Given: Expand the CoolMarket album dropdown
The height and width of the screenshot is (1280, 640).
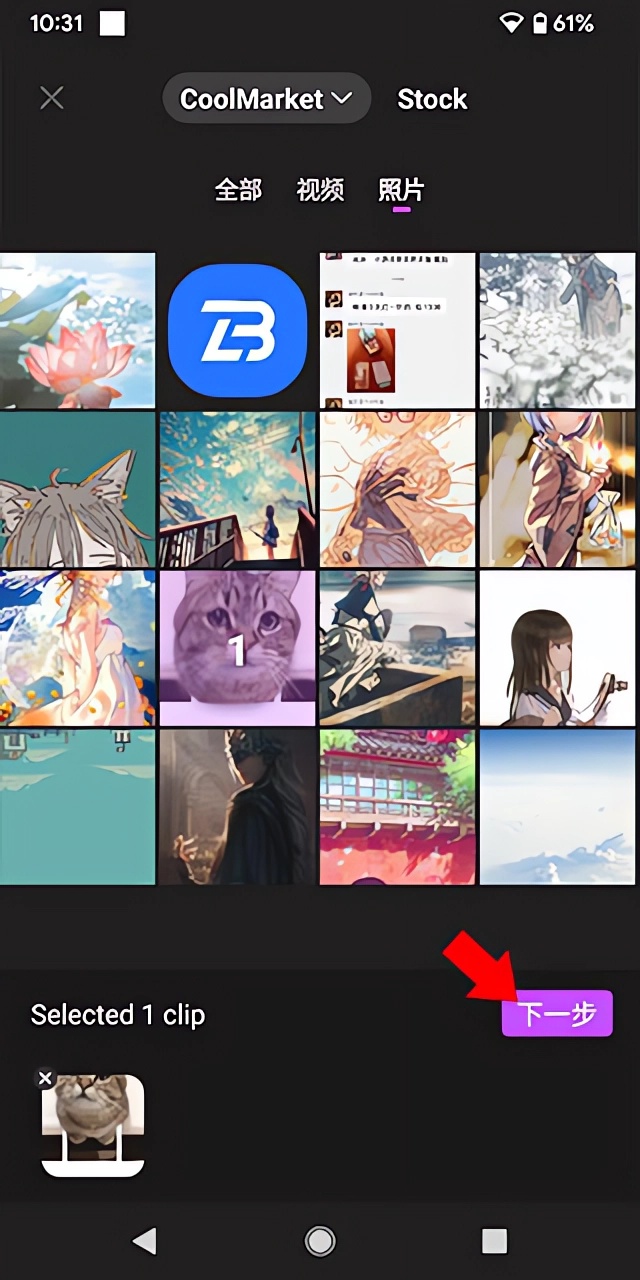Looking at the screenshot, I should click(266, 99).
